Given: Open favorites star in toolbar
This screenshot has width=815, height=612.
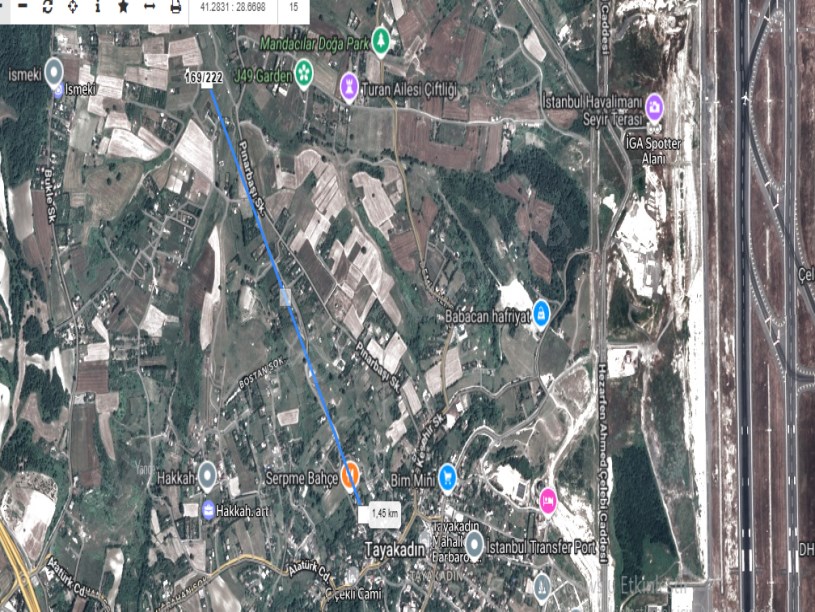Looking at the screenshot, I should [123, 7].
